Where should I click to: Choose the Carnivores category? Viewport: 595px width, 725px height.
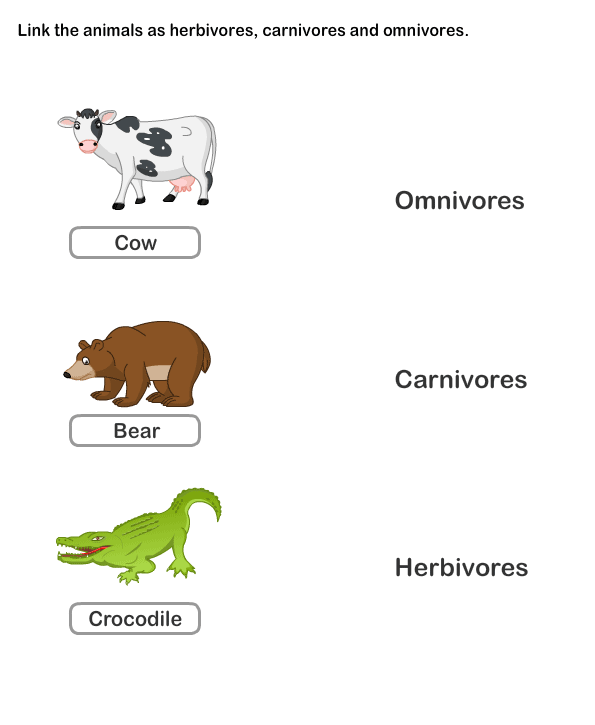(461, 380)
